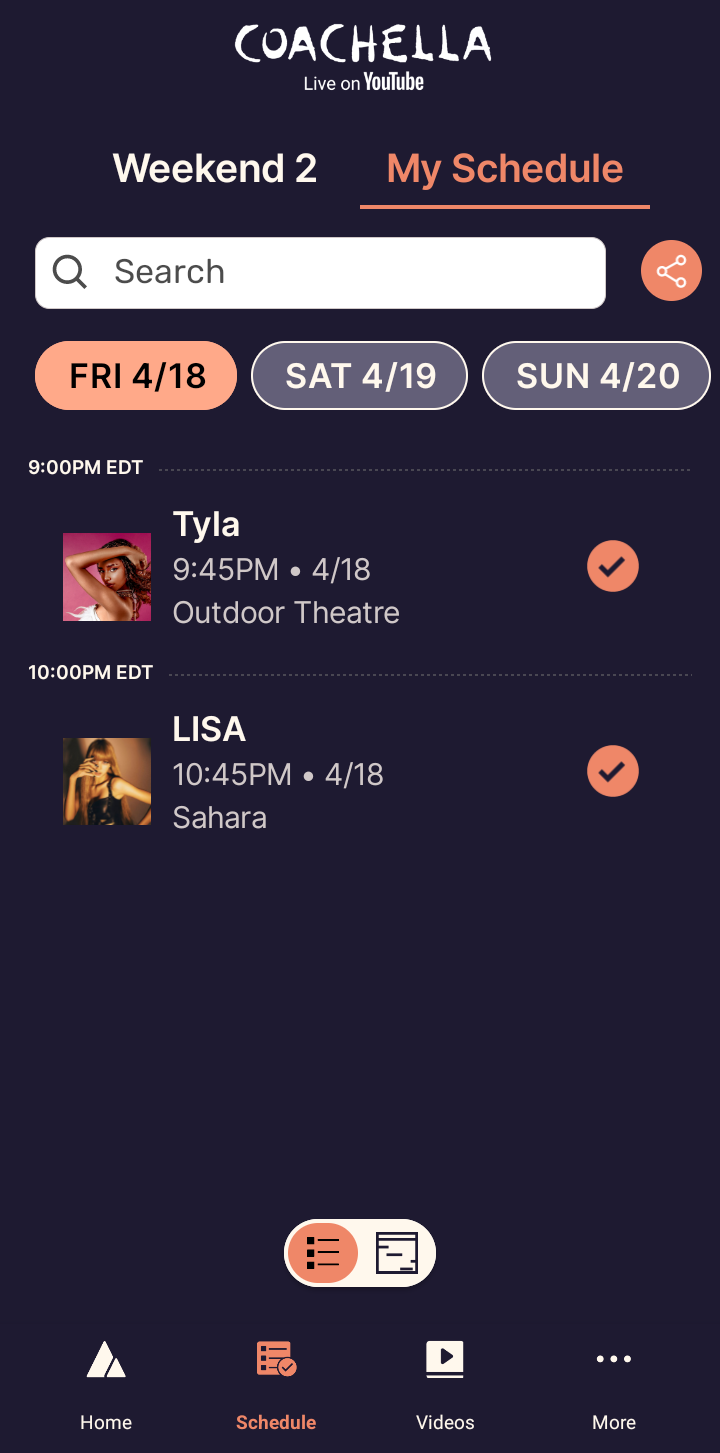720x1453 pixels.
Task: Switch to list view
Action: pos(323,1252)
